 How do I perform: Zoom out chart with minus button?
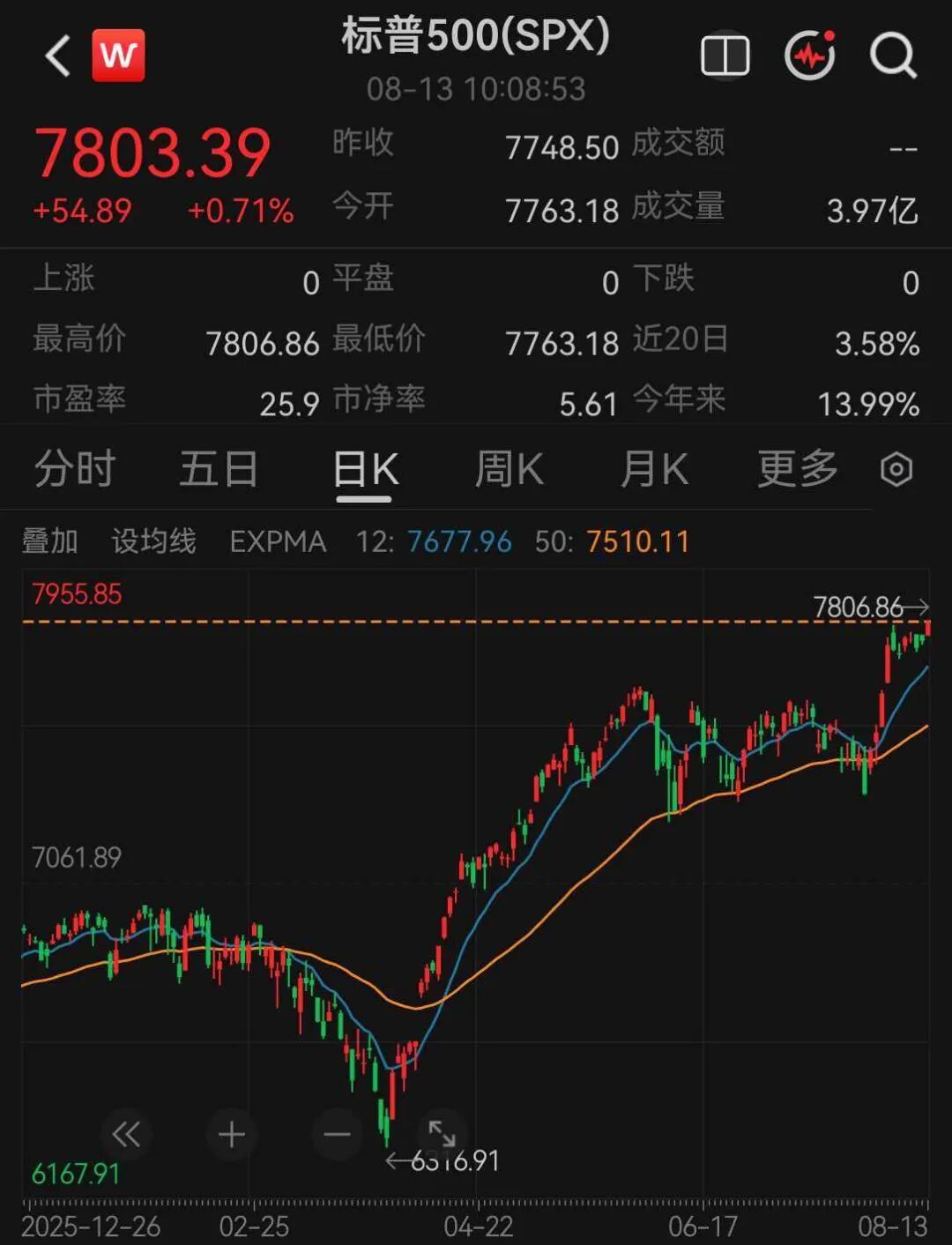coord(338,1134)
